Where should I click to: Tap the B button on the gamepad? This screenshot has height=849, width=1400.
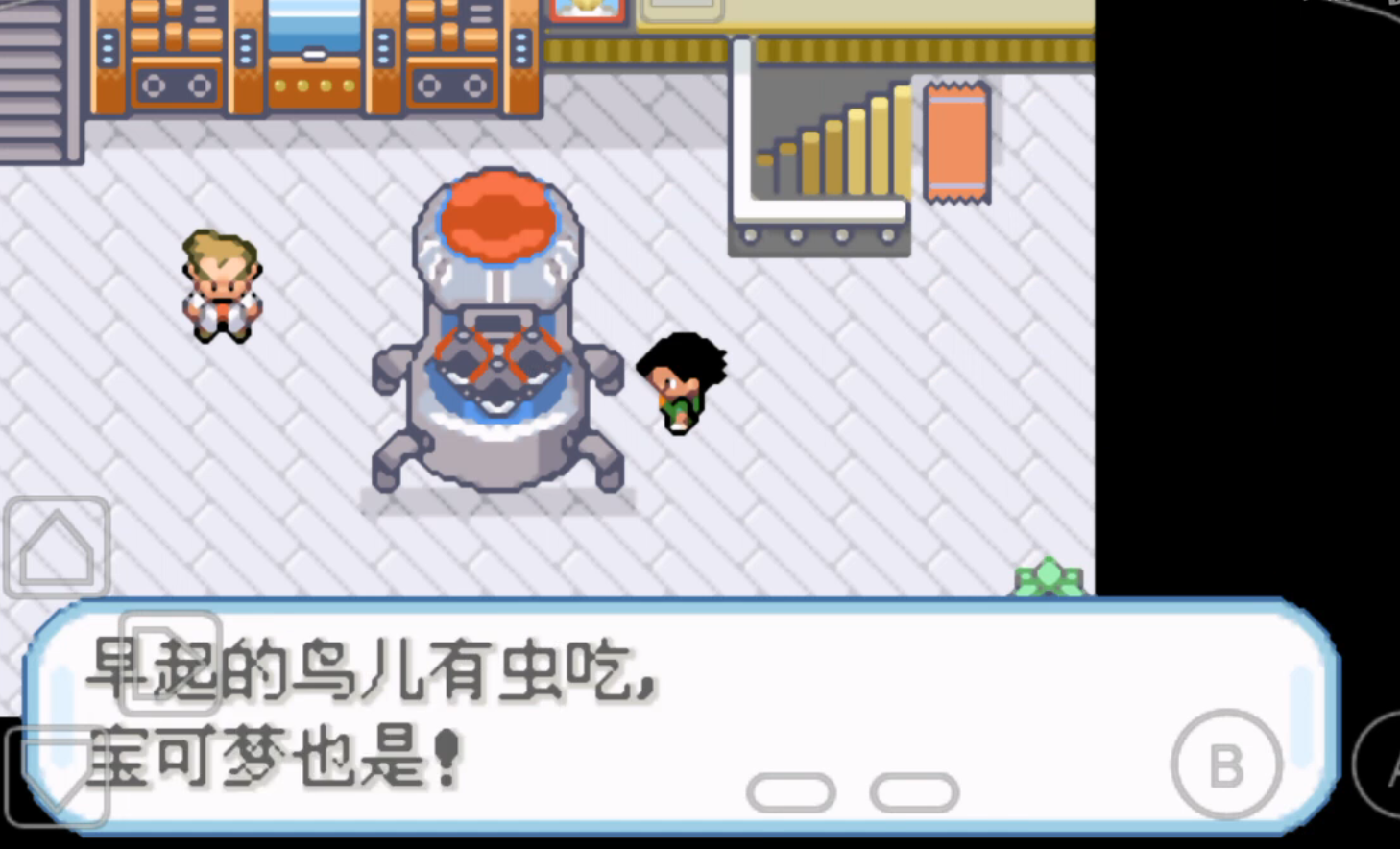1226,765
